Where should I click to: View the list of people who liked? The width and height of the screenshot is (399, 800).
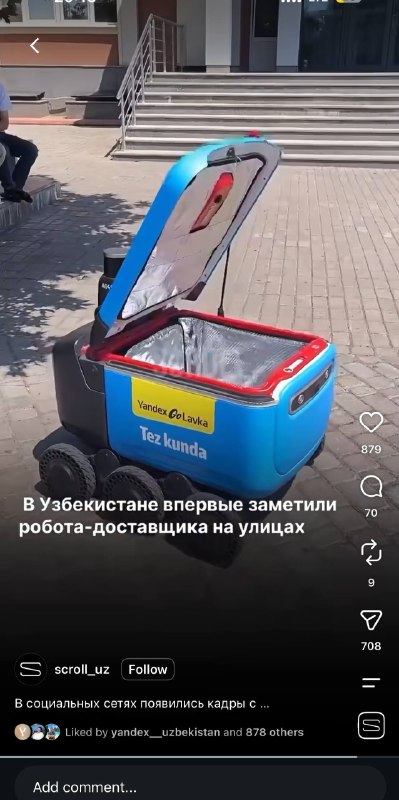pos(184,732)
